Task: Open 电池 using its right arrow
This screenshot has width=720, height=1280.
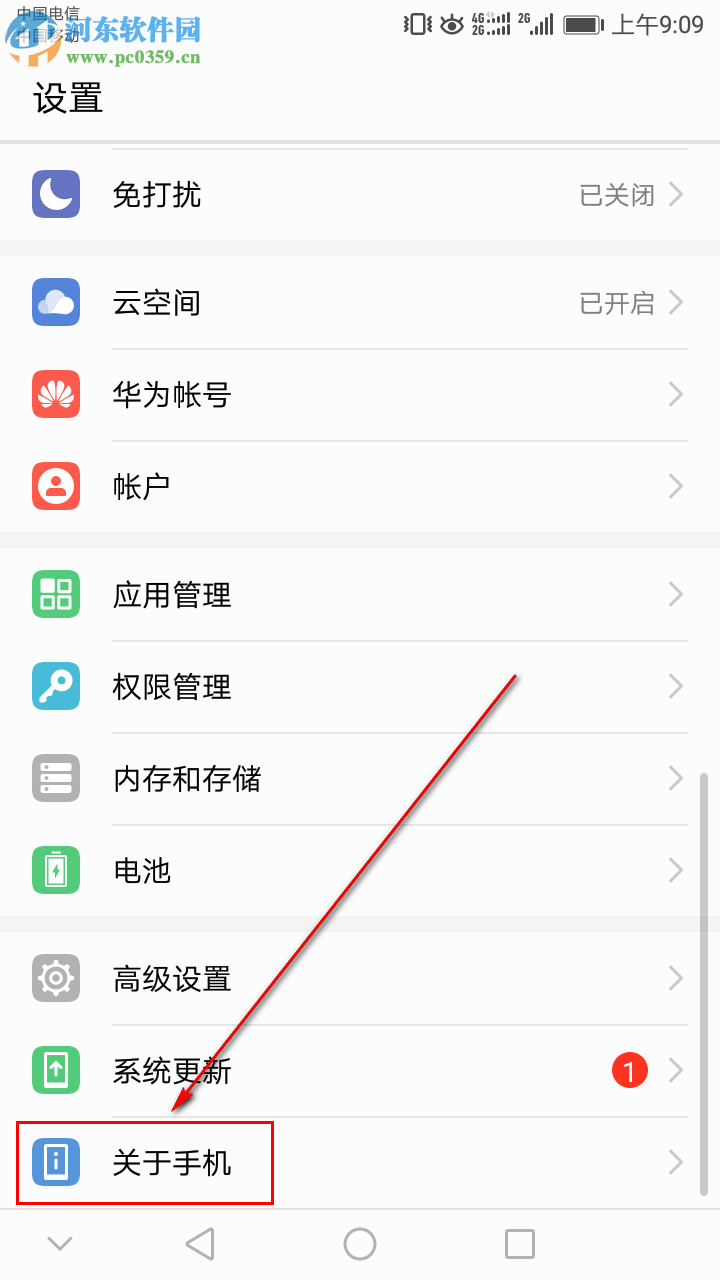Action: pyautogui.click(x=675, y=870)
